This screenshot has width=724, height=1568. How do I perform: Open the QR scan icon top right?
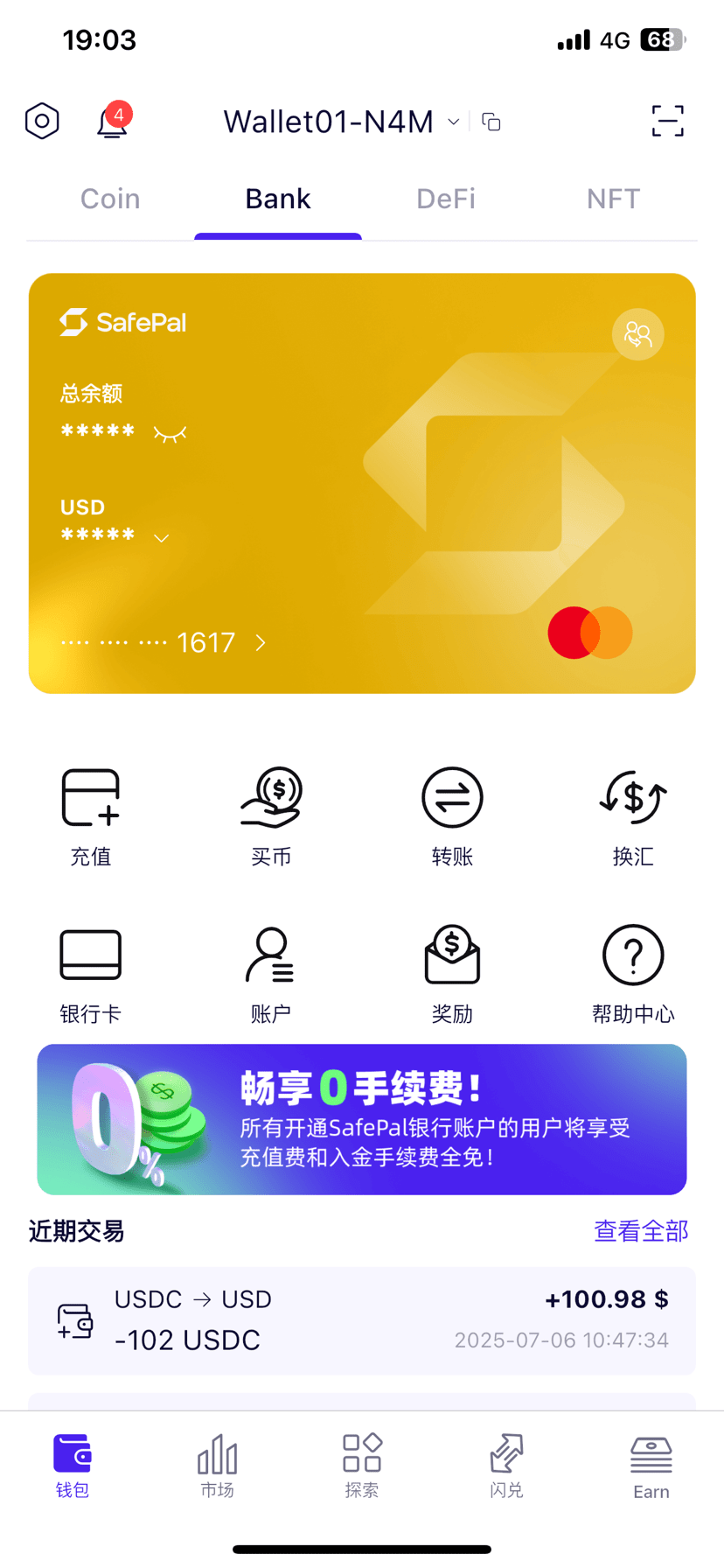(x=667, y=121)
